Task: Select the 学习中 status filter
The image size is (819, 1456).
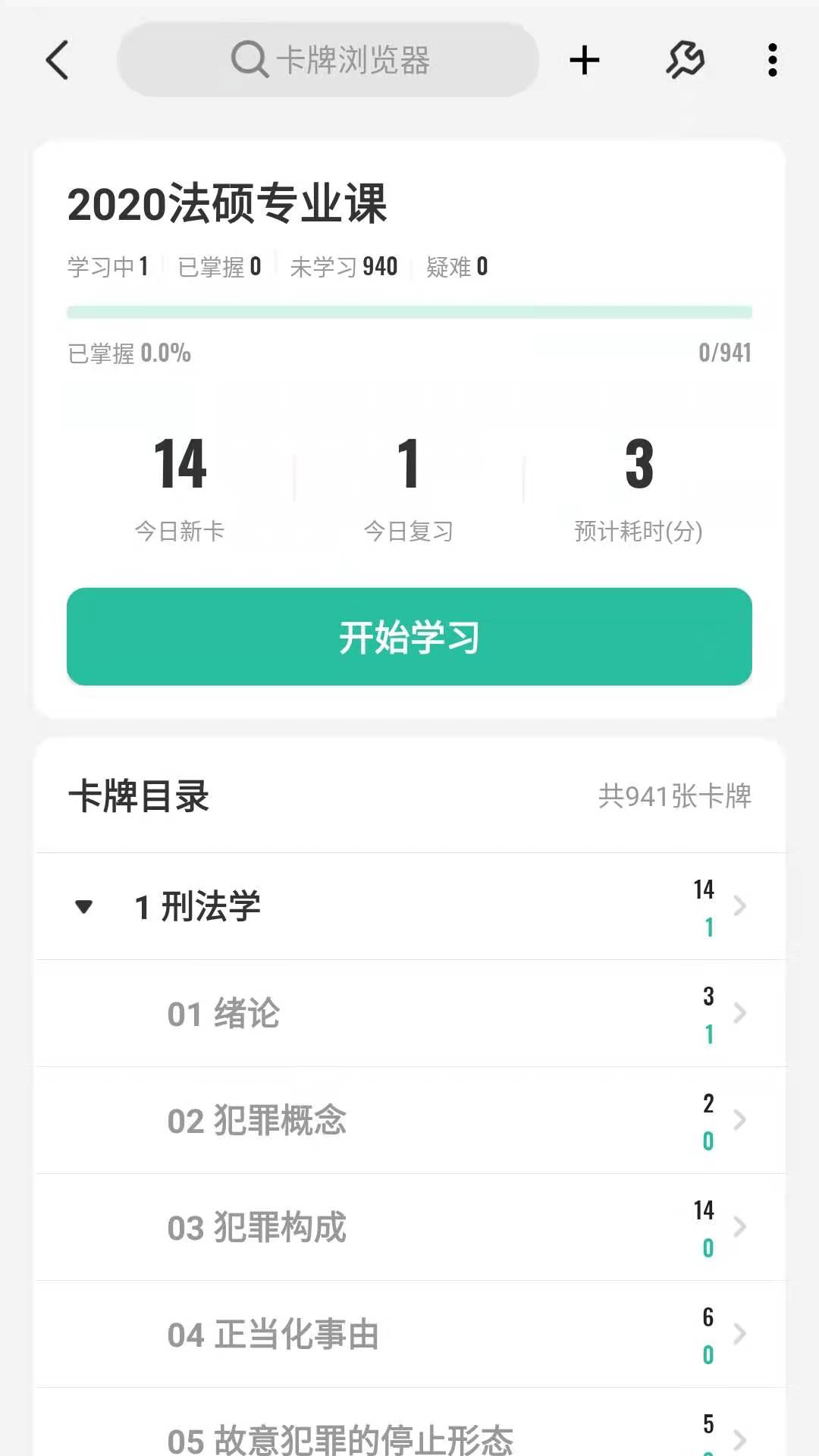Action: click(108, 266)
